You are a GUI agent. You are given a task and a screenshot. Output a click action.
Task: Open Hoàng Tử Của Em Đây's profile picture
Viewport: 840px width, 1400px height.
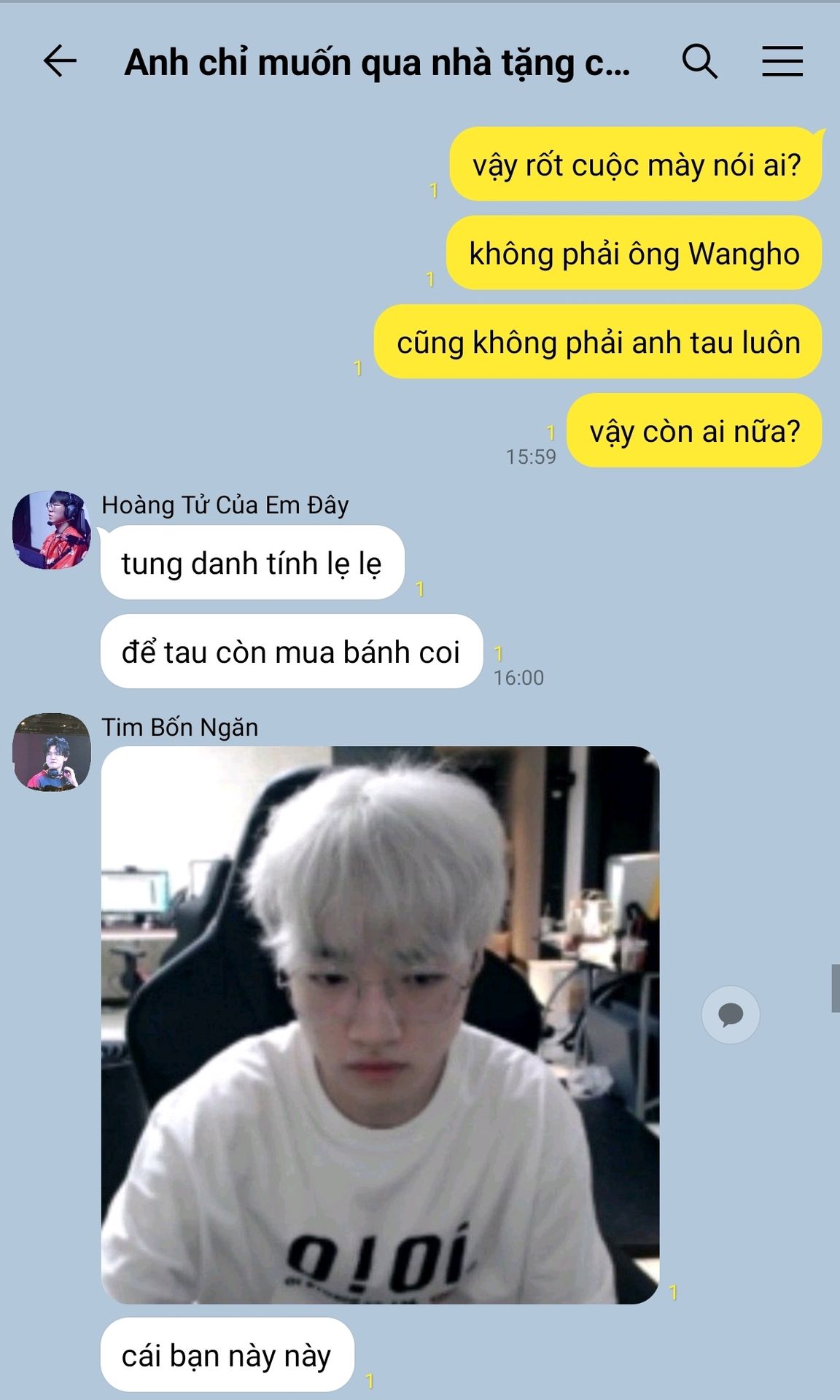point(52,530)
